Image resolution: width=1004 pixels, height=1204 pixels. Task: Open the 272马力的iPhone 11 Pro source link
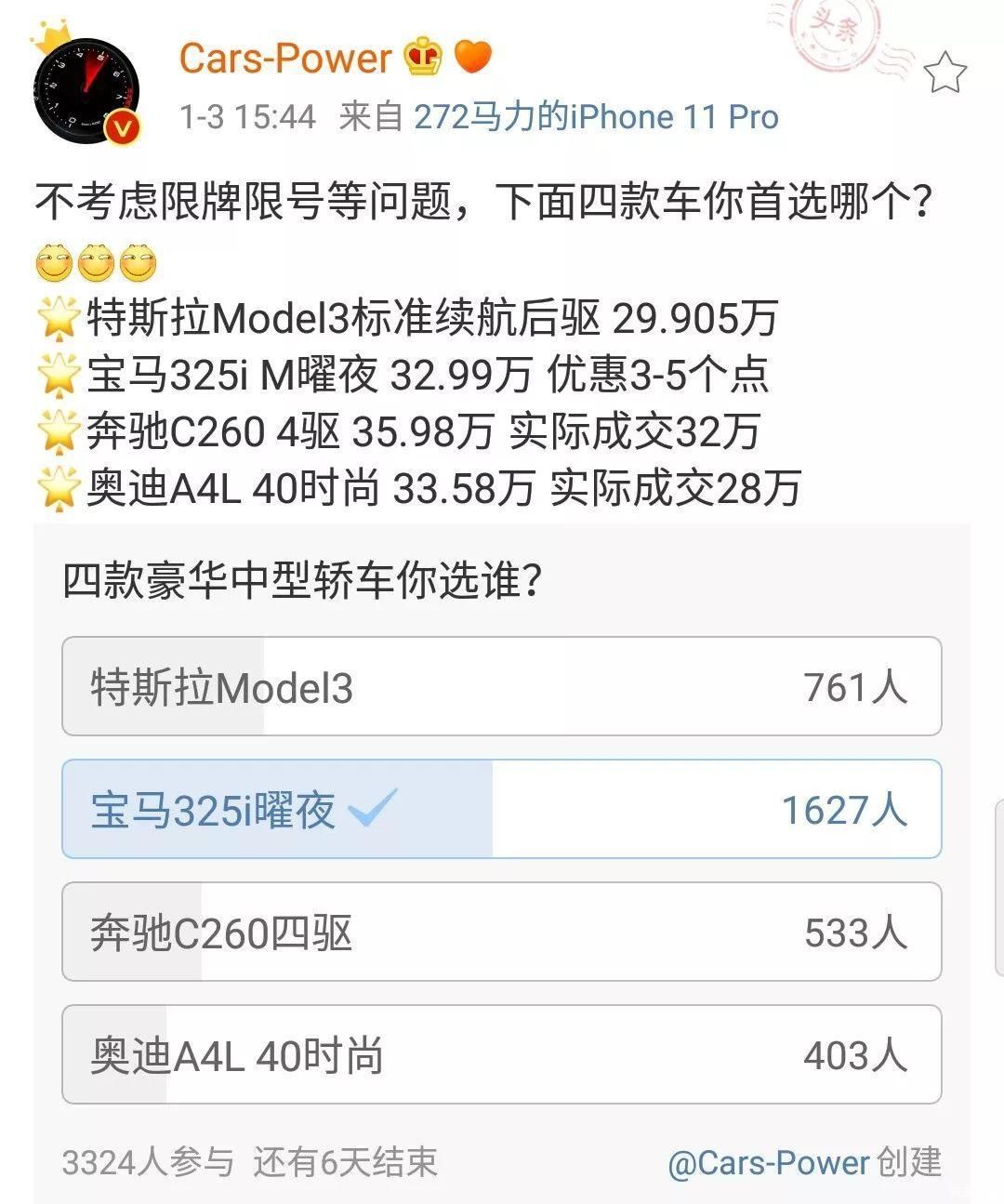pos(593,118)
